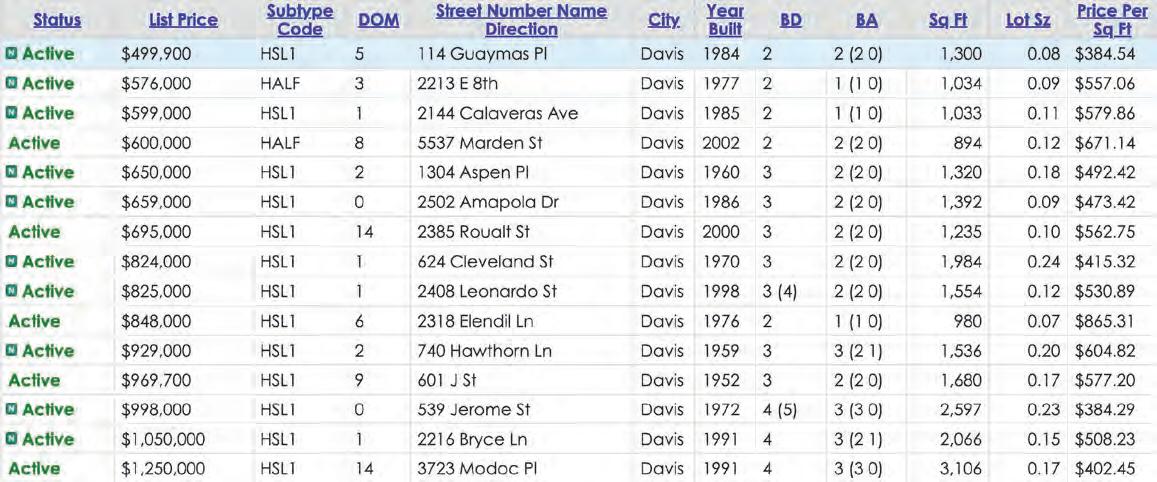Sort by the BD bedrooms header
1157x482 pixels.
(791, 19)
